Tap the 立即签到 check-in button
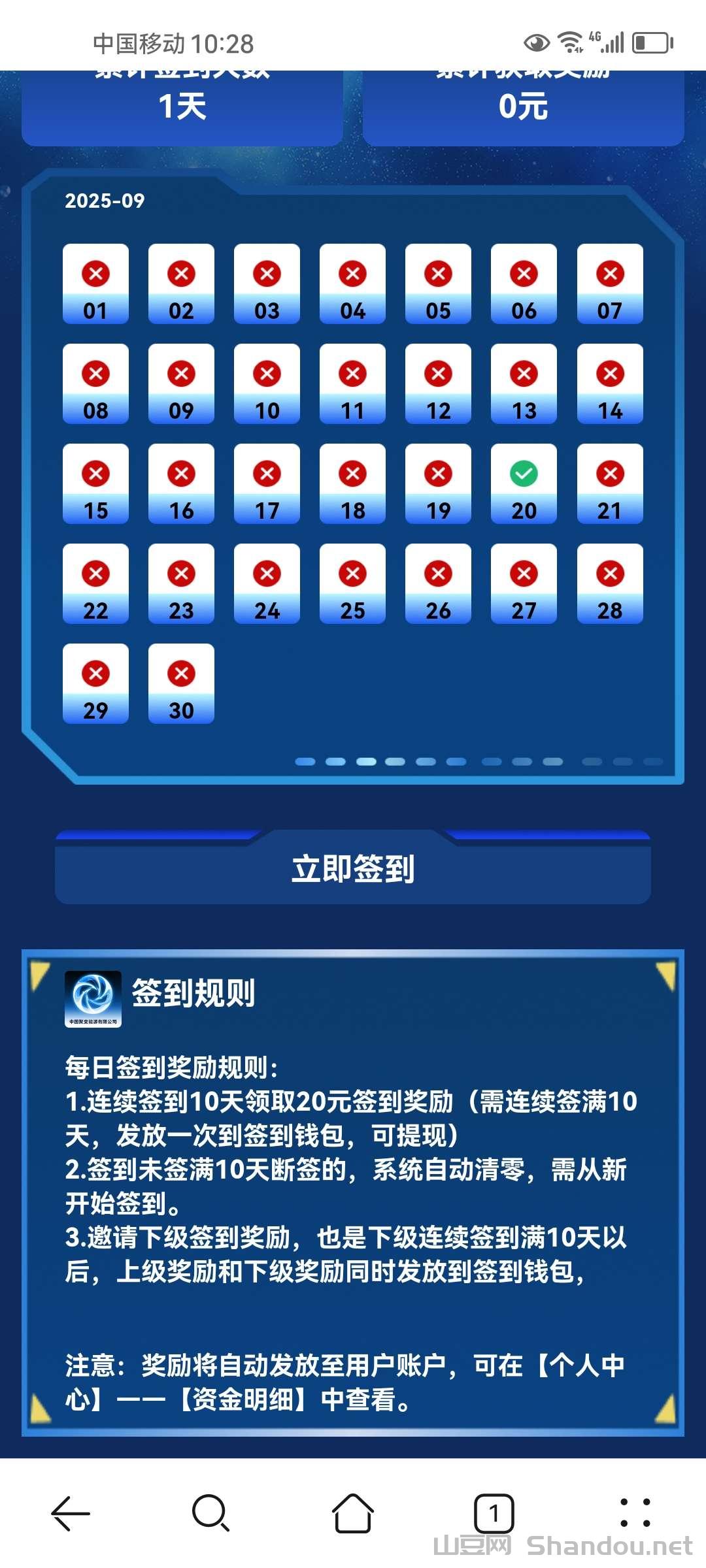 [x=353, y=870]
